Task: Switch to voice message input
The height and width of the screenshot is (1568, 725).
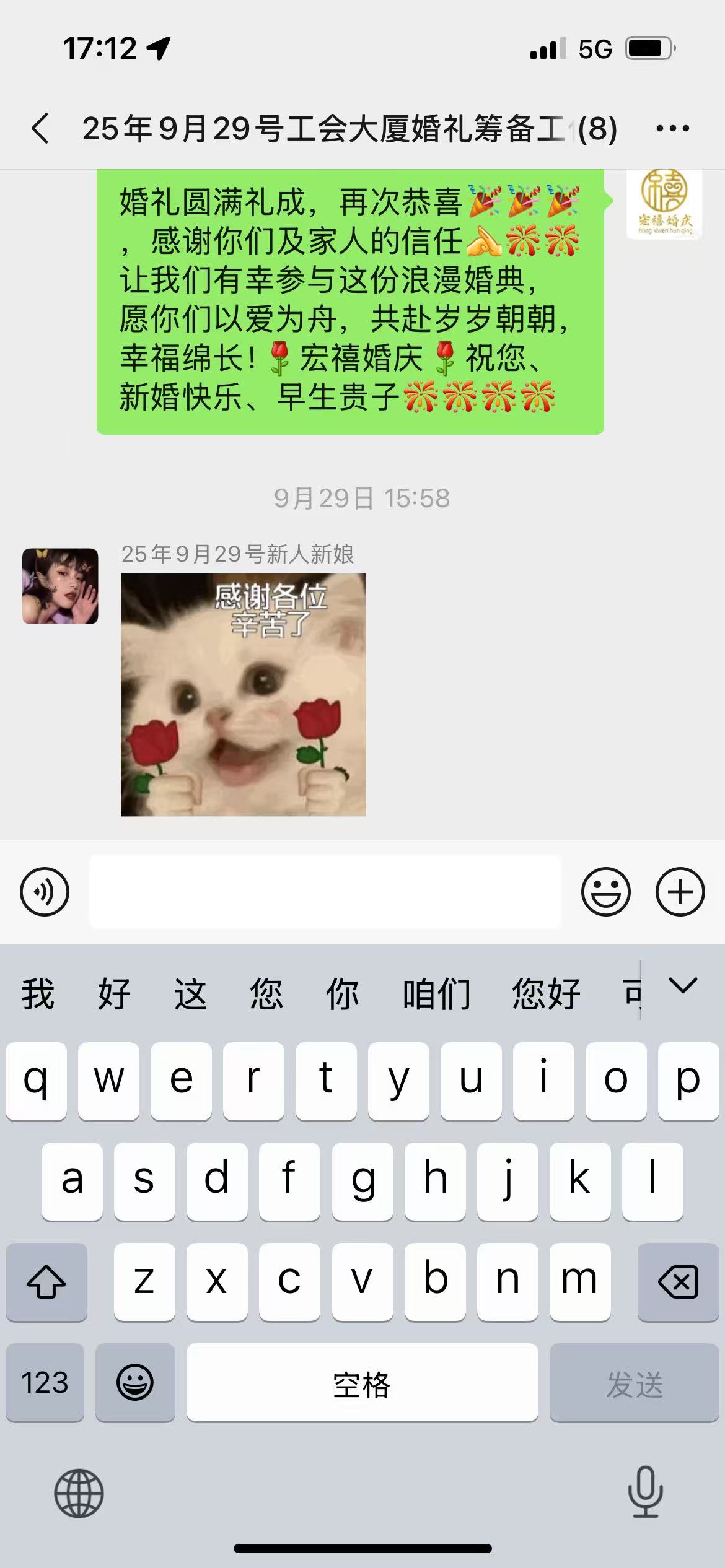Action: click(x=45, y=892)
